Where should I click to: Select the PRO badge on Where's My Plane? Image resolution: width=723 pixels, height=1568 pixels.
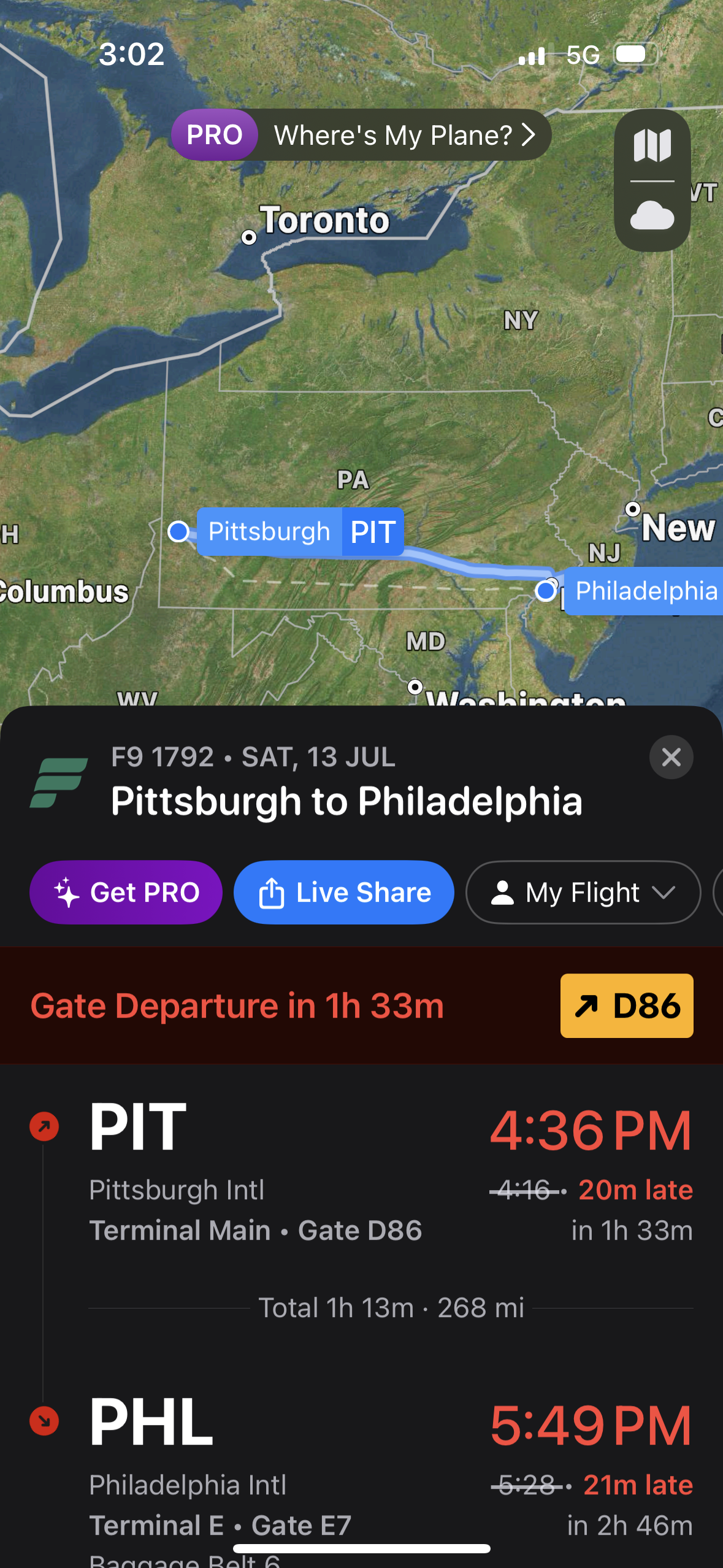point(213,135)
